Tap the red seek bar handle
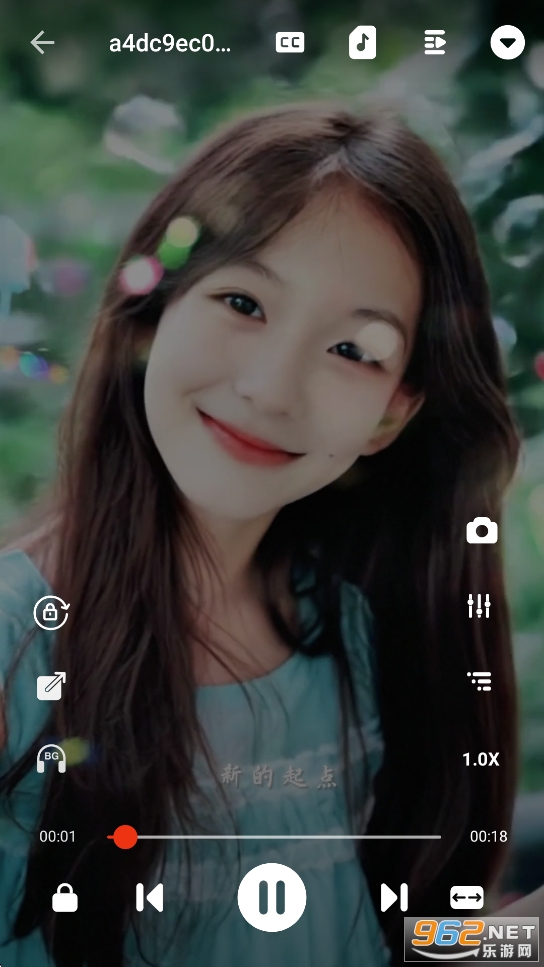 point(125,837)
